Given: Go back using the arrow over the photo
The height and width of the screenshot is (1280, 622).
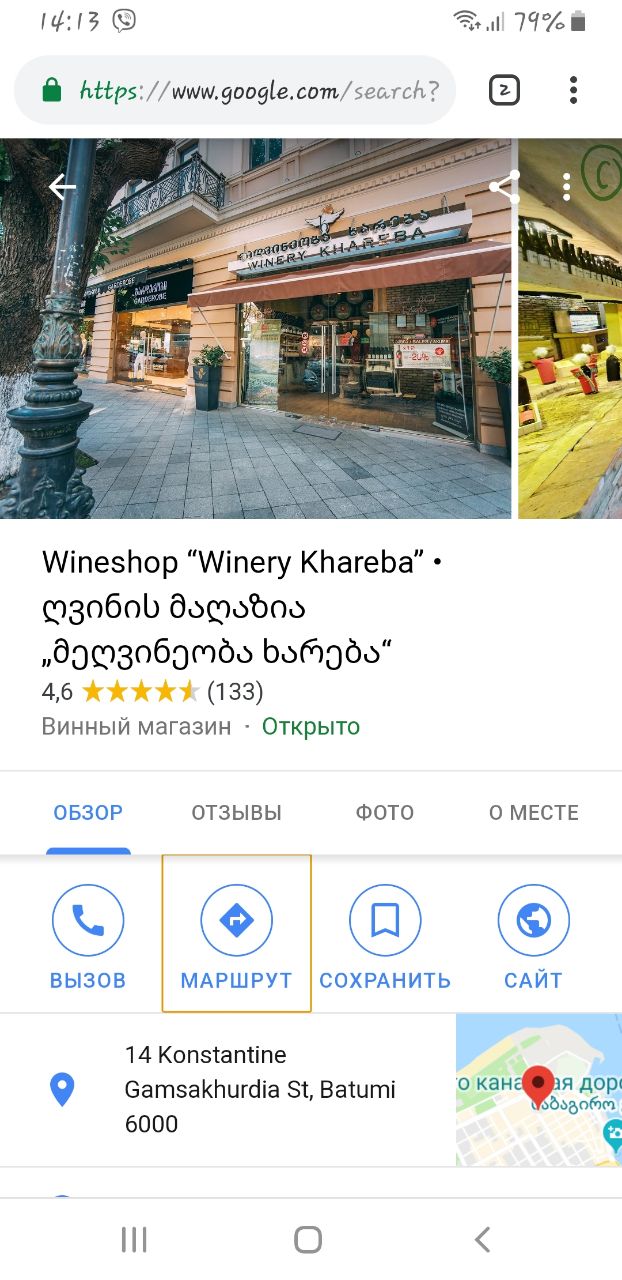Looking at the screenshot, I should tap(62, 187).
